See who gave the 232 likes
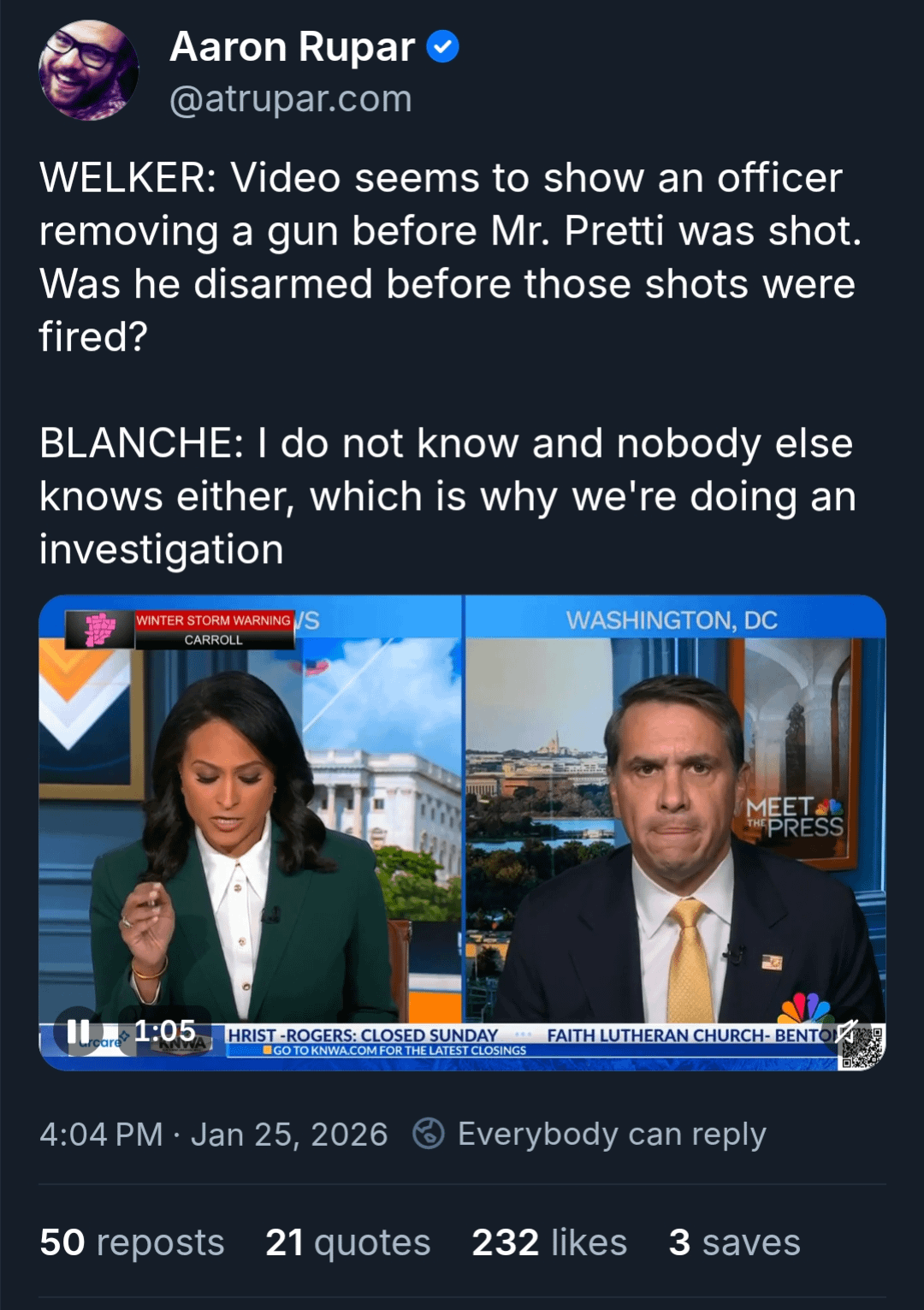924x1310 pixels. (549, 1242)
